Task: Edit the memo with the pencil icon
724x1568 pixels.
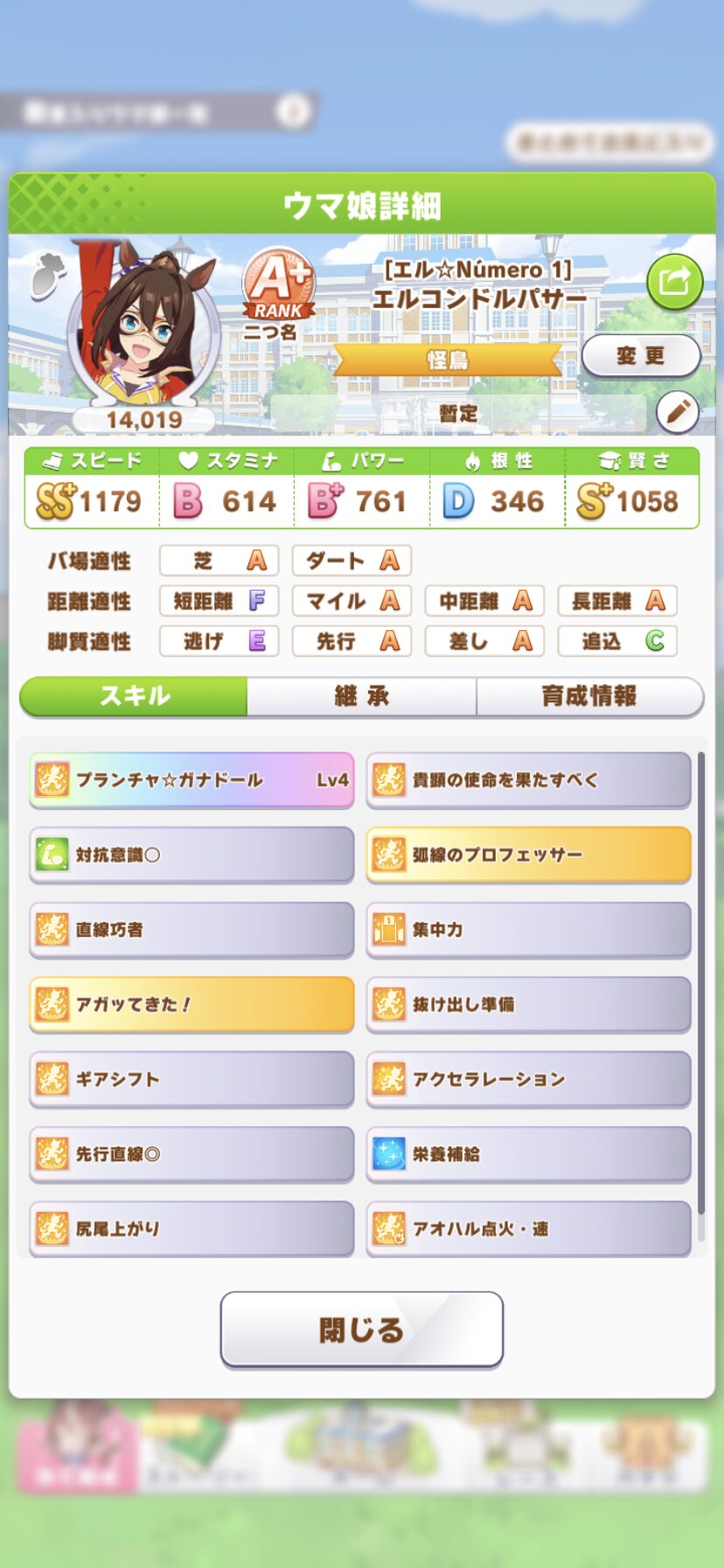Action: pyautogui.click(x=677, y=412)
